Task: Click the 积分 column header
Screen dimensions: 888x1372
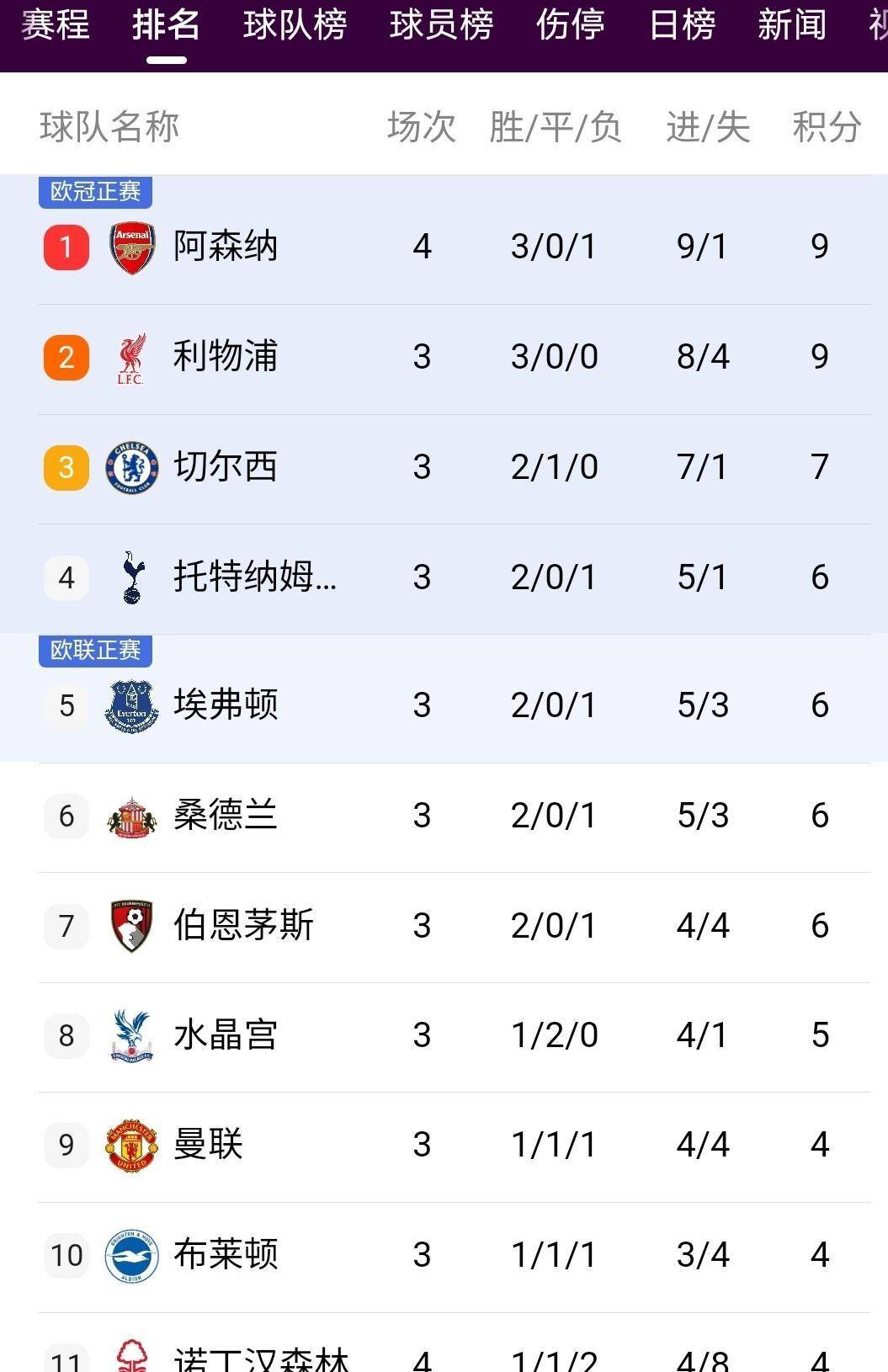Action: pyautogui.click(x=823, y=127)
